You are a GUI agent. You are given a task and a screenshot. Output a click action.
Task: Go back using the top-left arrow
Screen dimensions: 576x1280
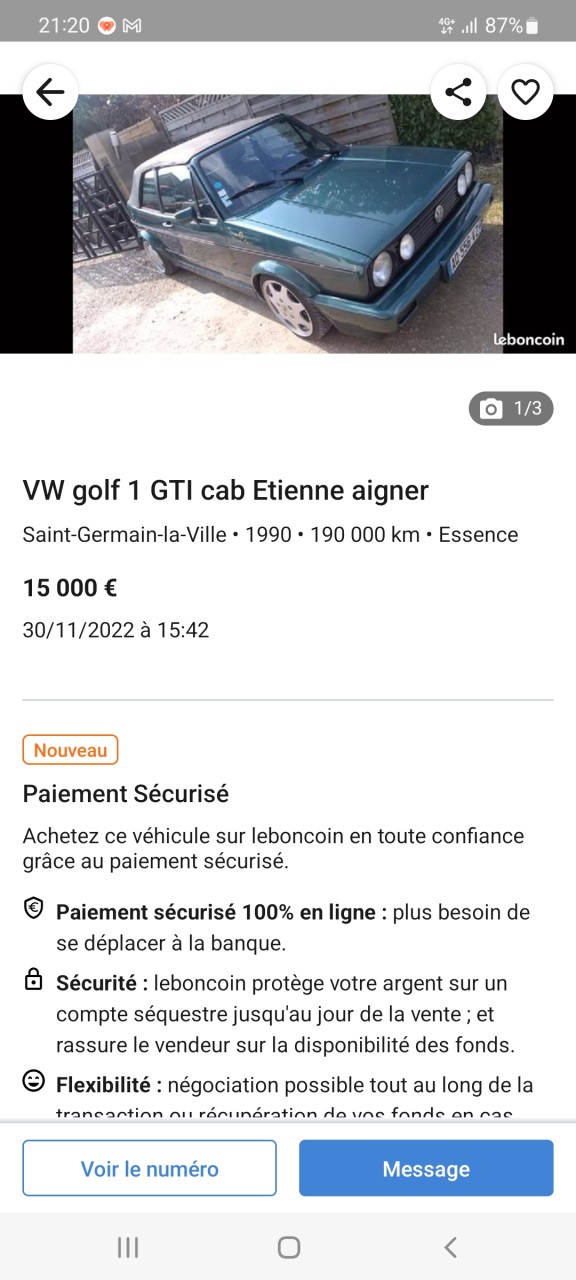pos(50,92)
